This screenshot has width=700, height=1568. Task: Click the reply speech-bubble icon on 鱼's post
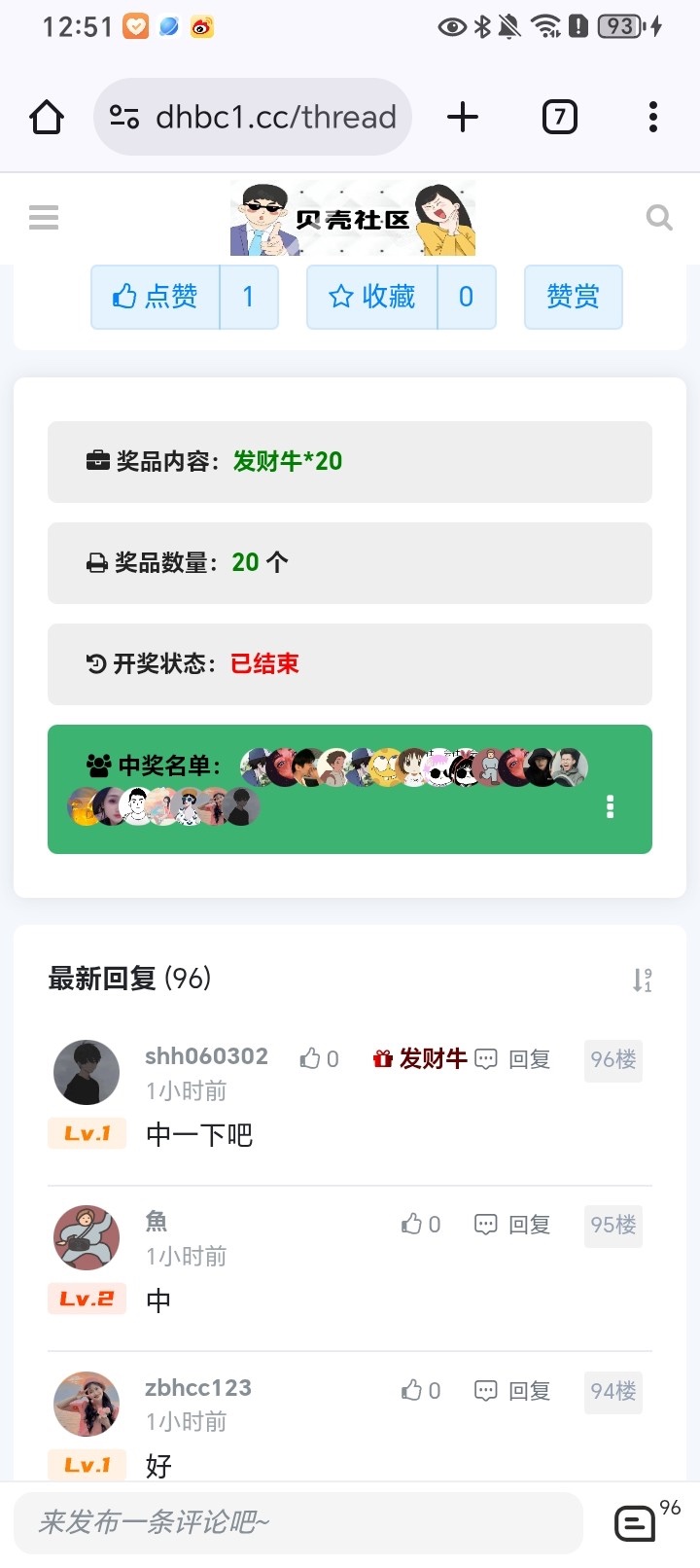point(485,1225)
